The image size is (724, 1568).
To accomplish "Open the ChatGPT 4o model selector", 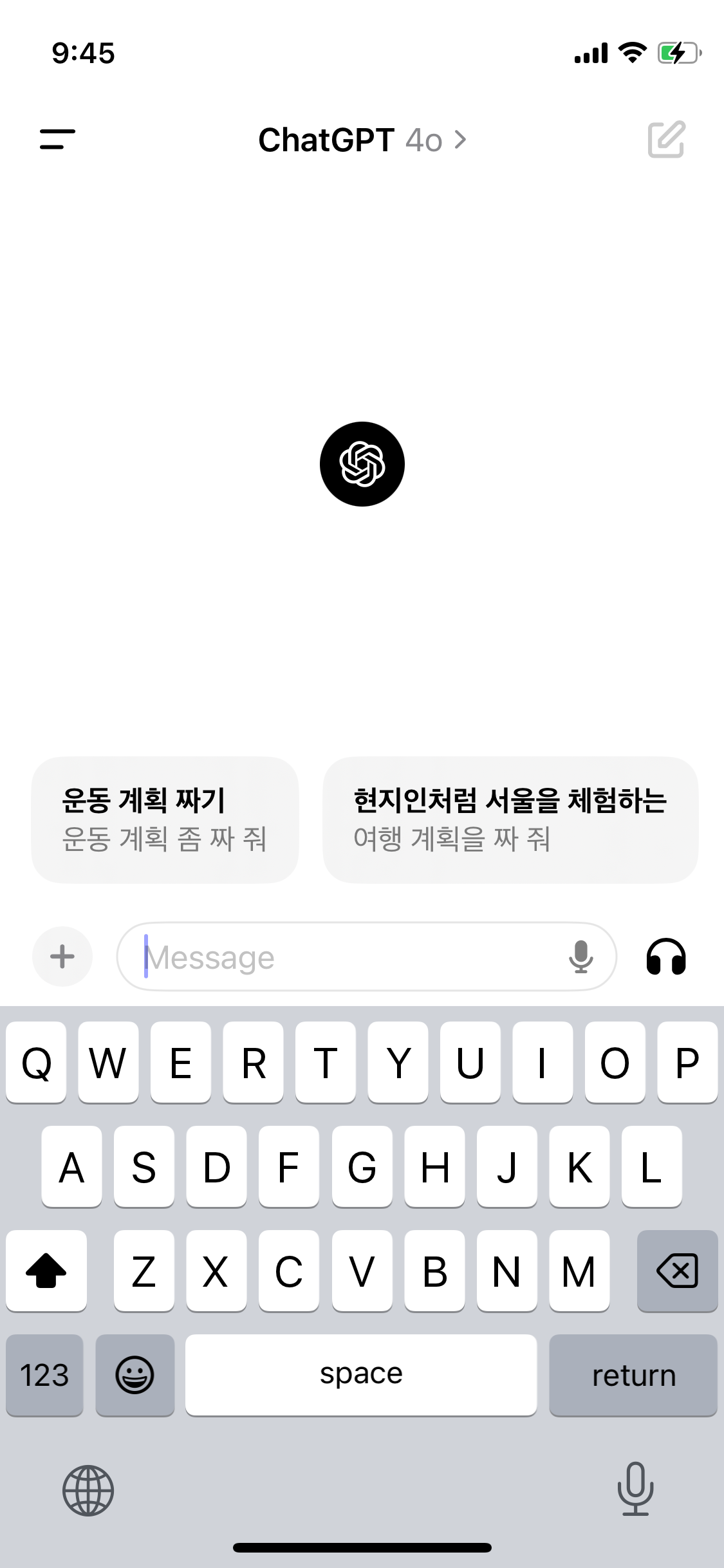I will click(x=360, y=140).
